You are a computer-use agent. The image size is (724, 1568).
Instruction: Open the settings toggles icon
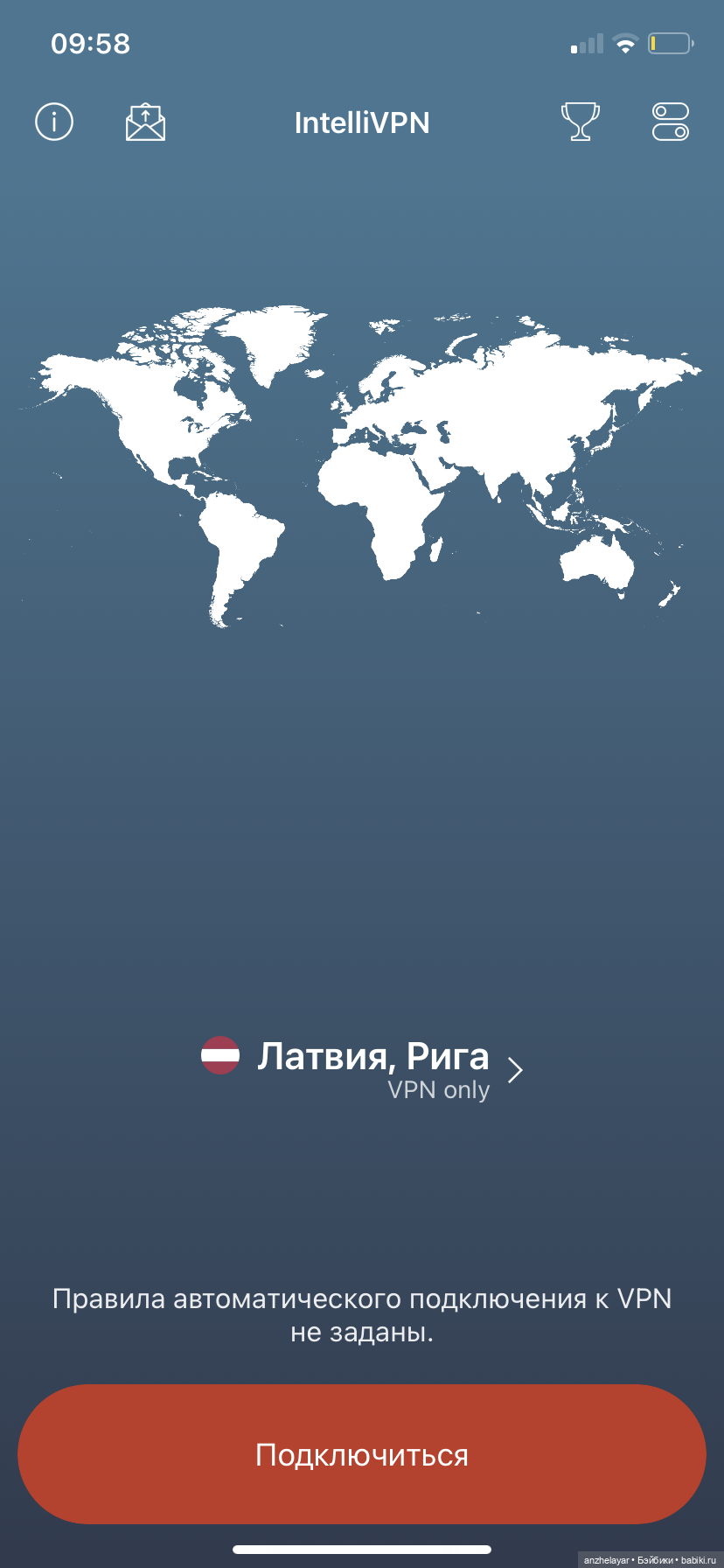point(671,122)
